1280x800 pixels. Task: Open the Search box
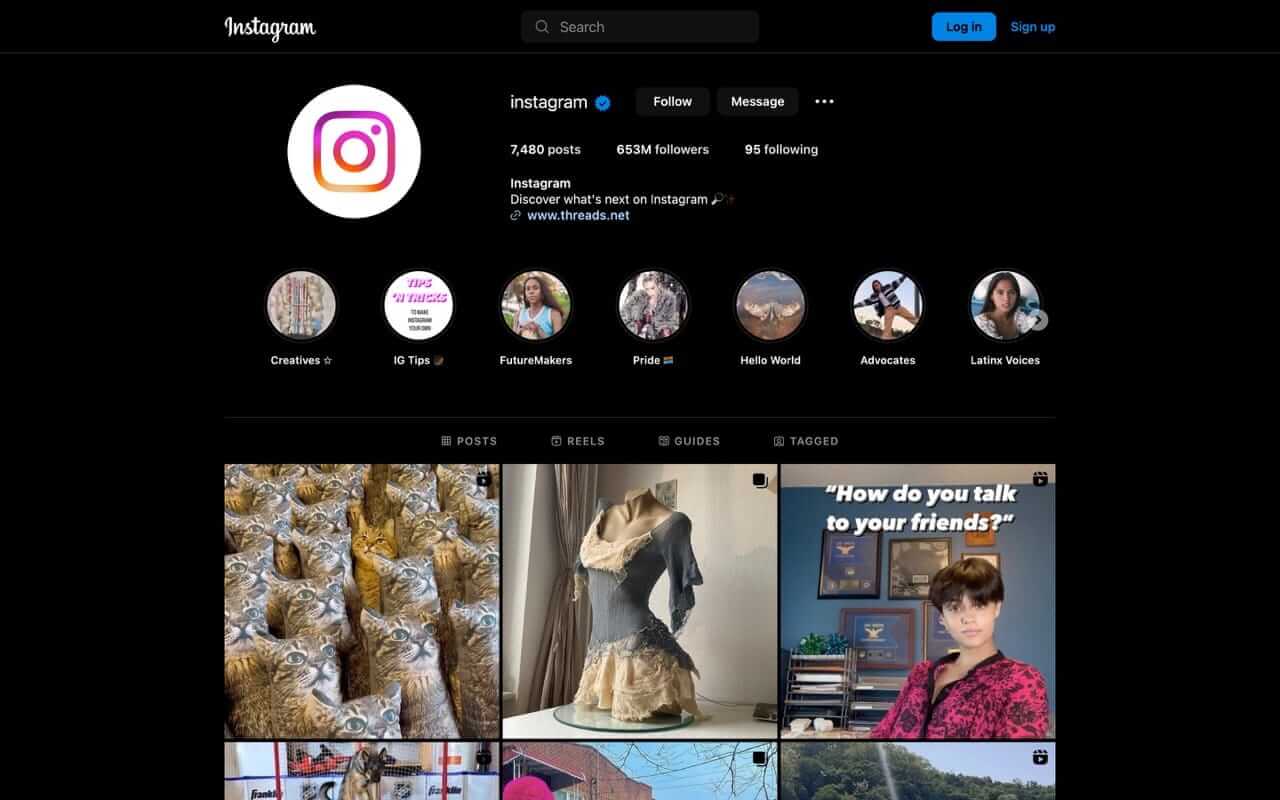pyautogui.click(x=640, y=27)
